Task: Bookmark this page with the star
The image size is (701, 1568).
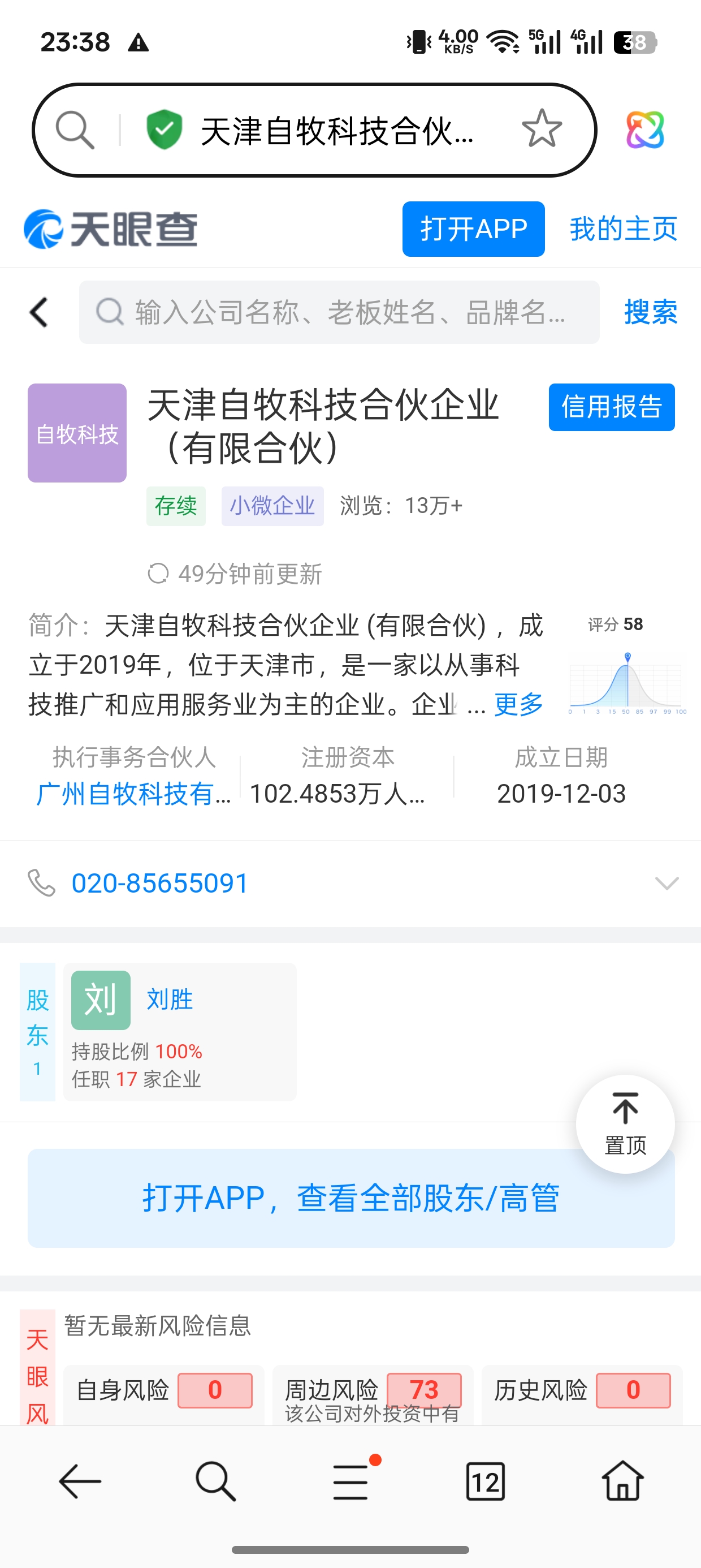Action: 542,129
